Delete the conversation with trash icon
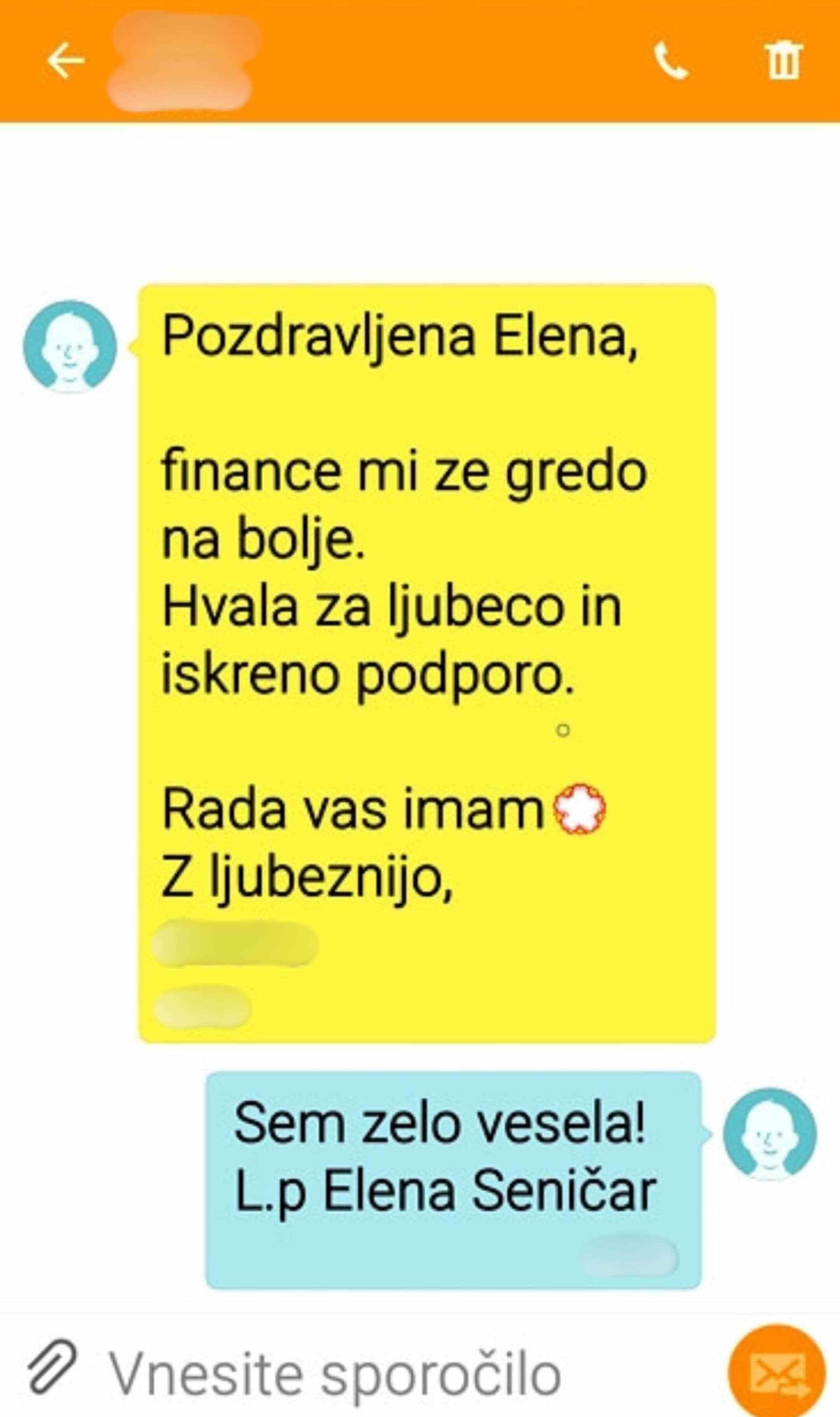This screenshot has width=840, height=1417. click(784, 60)
